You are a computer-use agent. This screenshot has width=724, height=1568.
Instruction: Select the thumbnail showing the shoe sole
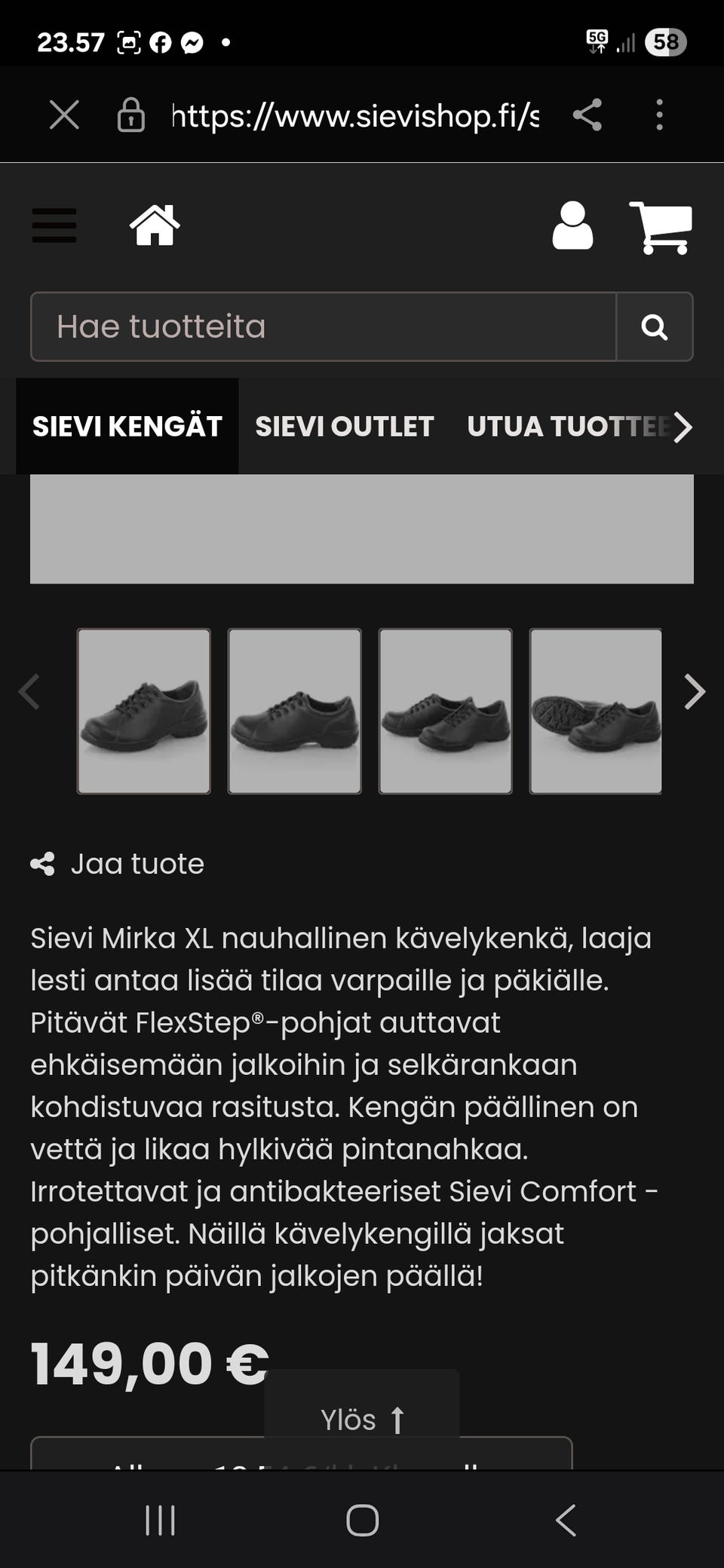tap(596, 711)
